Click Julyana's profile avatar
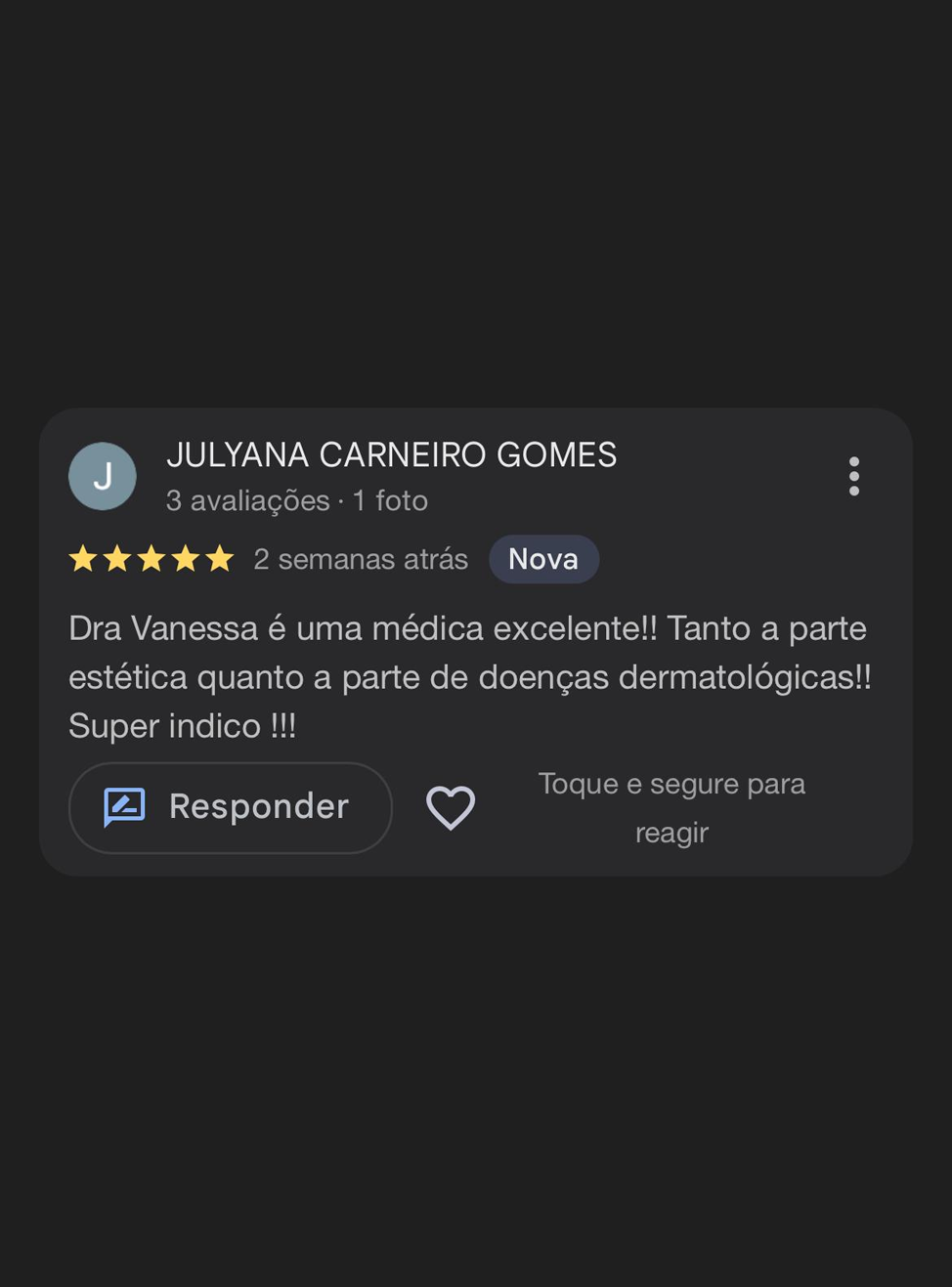Image resolution: width=952 pixels, height=1287 pixels. (x=102, y=476)
